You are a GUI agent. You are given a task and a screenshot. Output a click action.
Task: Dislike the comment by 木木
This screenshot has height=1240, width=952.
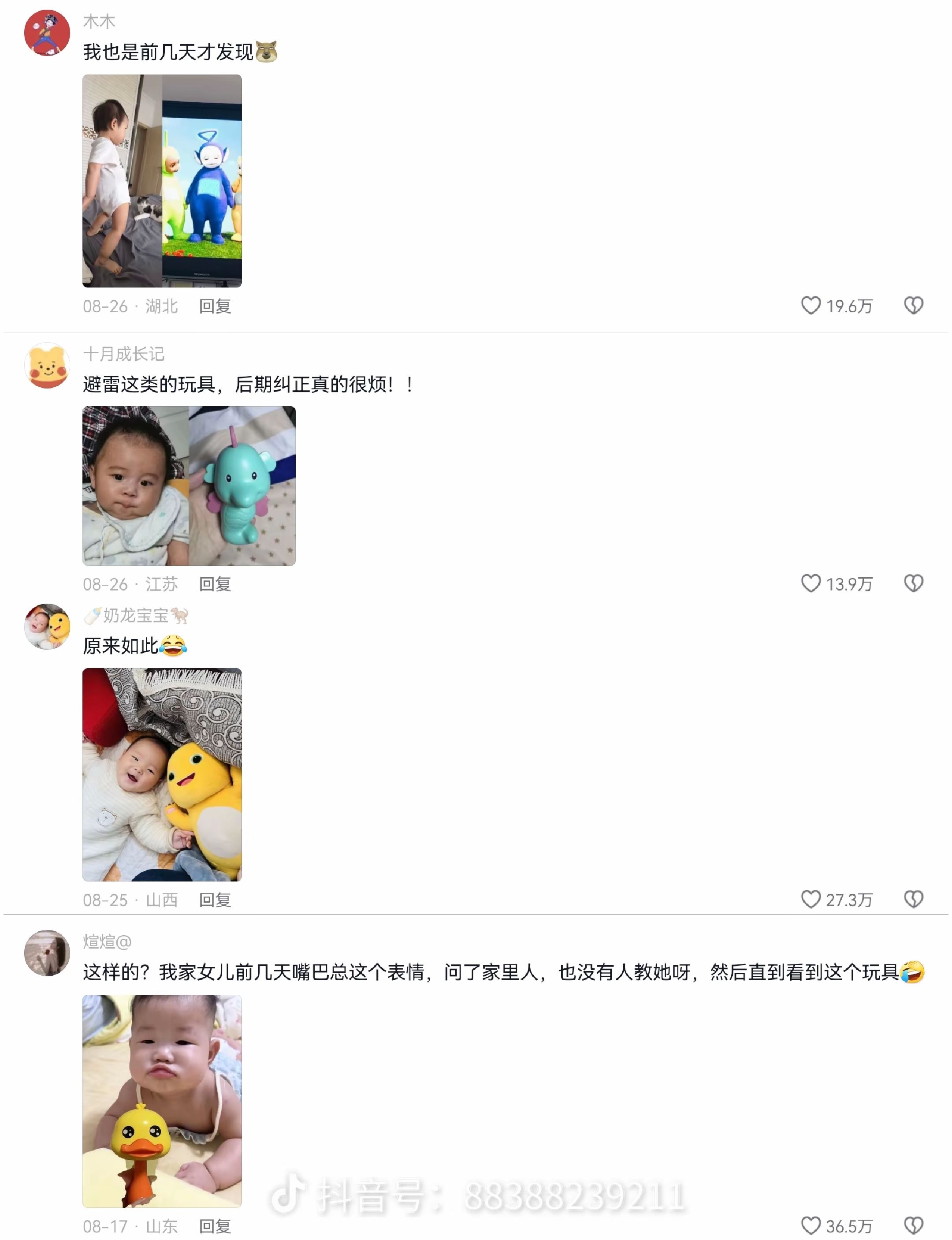[913, 306]
